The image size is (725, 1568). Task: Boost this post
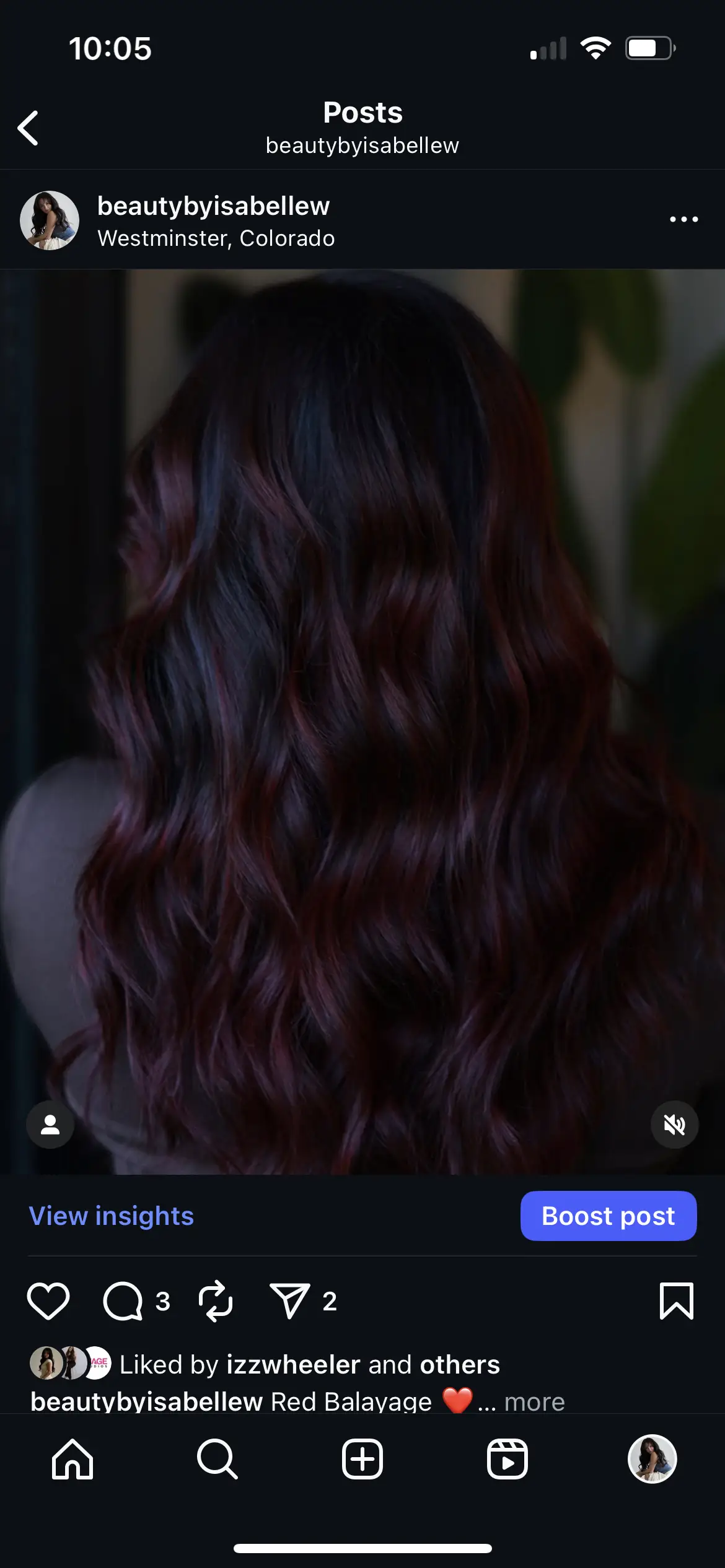pos(608,1216)
